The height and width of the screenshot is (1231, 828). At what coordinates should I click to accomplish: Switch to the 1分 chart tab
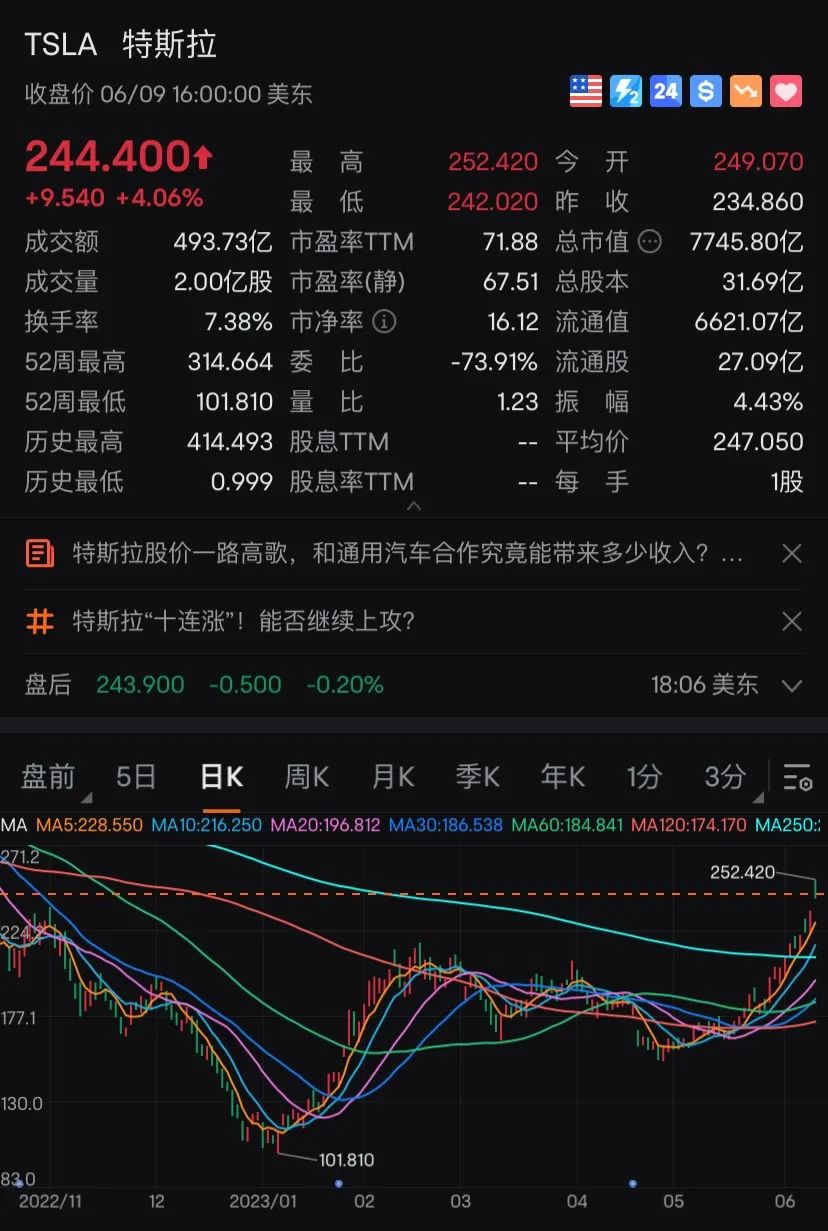click(x=646, y=776)
